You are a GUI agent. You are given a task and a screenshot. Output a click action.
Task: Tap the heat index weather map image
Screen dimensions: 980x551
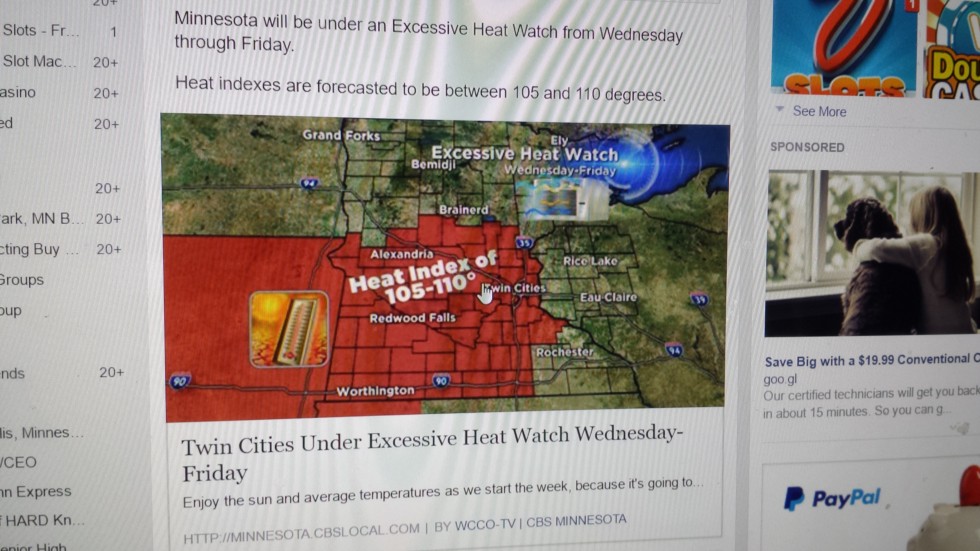point(445,266)
